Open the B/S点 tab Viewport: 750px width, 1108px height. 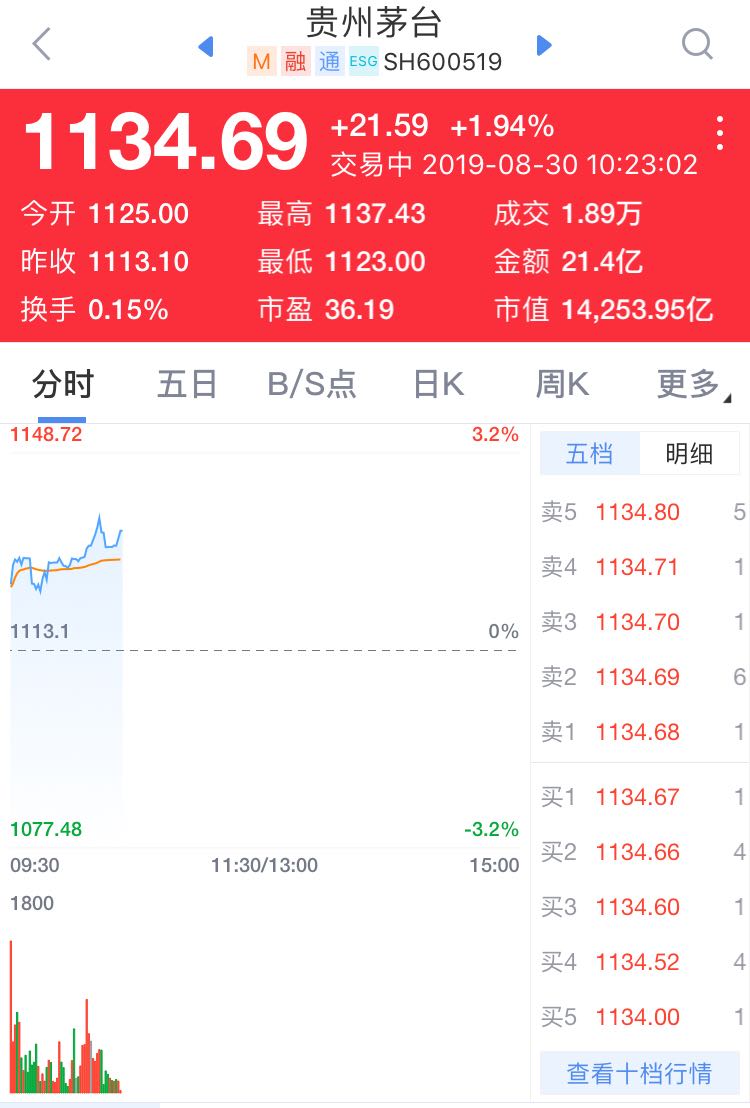(x=312, y=384)
